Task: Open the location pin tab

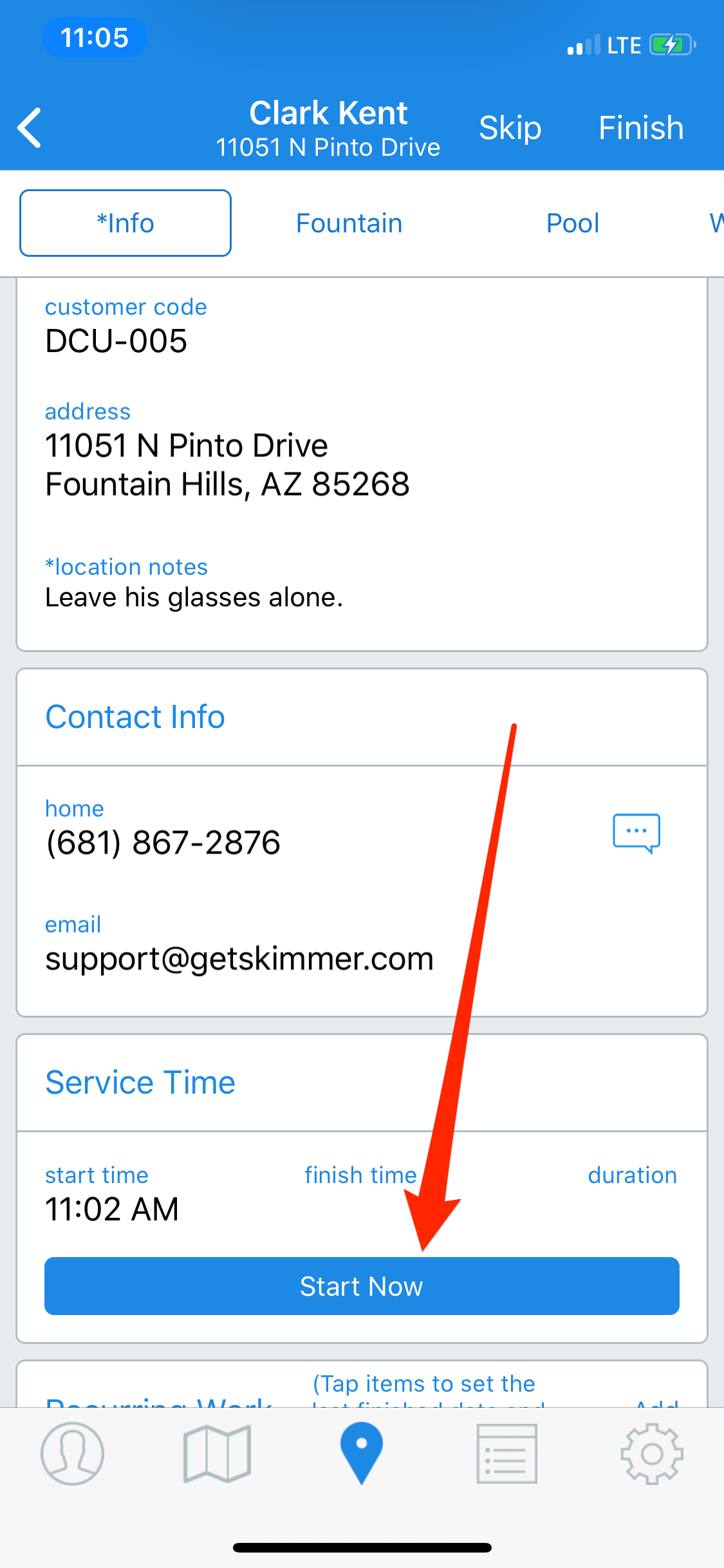Action: pos(362,1452)
